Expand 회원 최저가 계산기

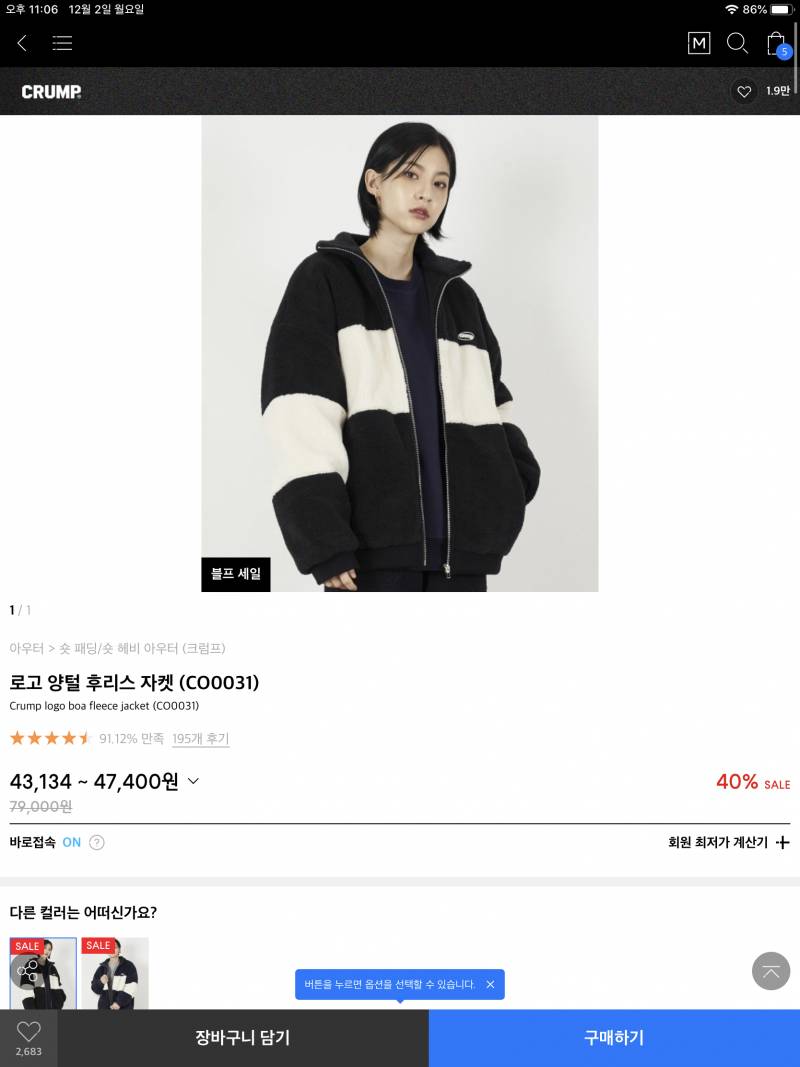729,842
